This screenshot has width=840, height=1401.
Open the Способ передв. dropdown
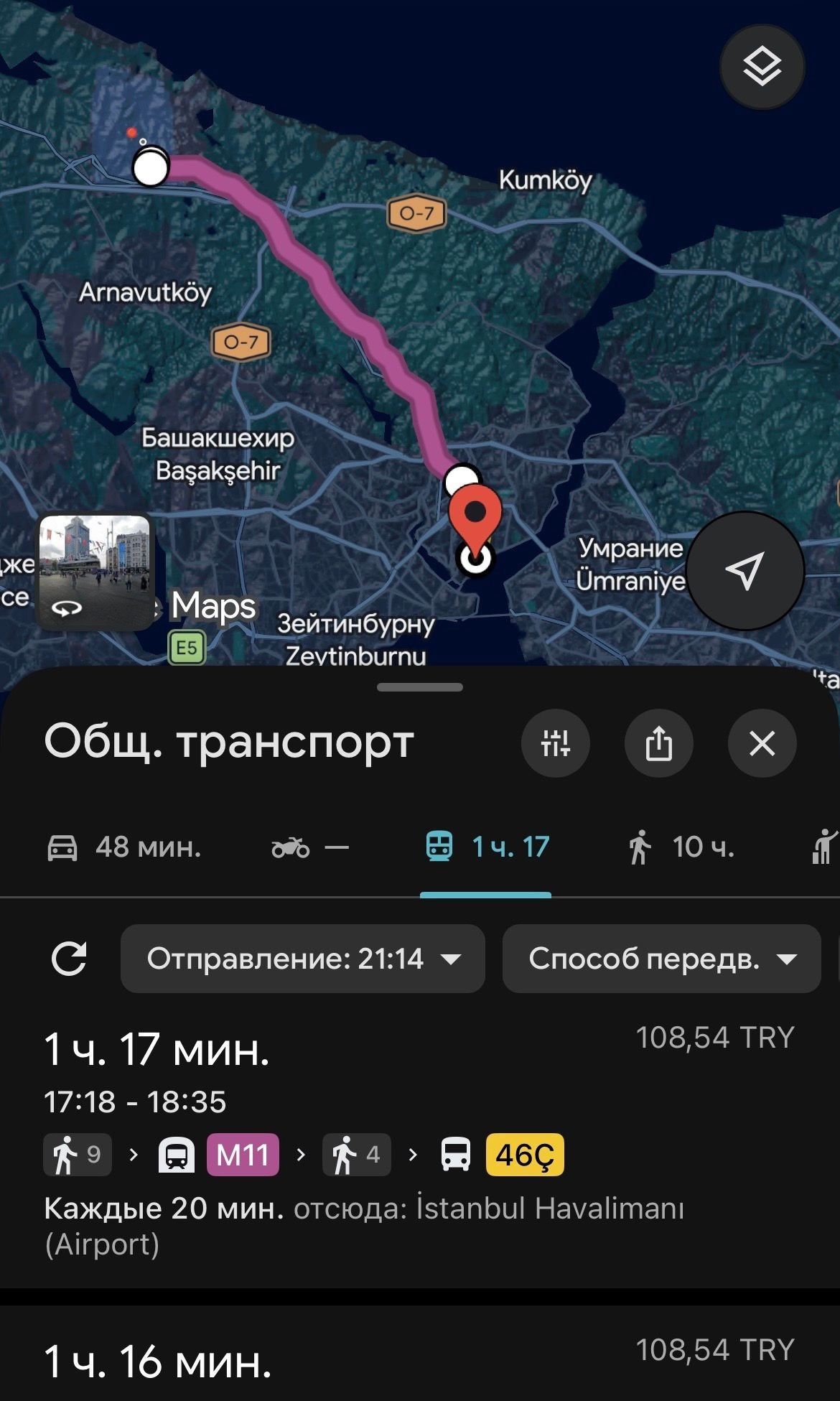point(660,959)
